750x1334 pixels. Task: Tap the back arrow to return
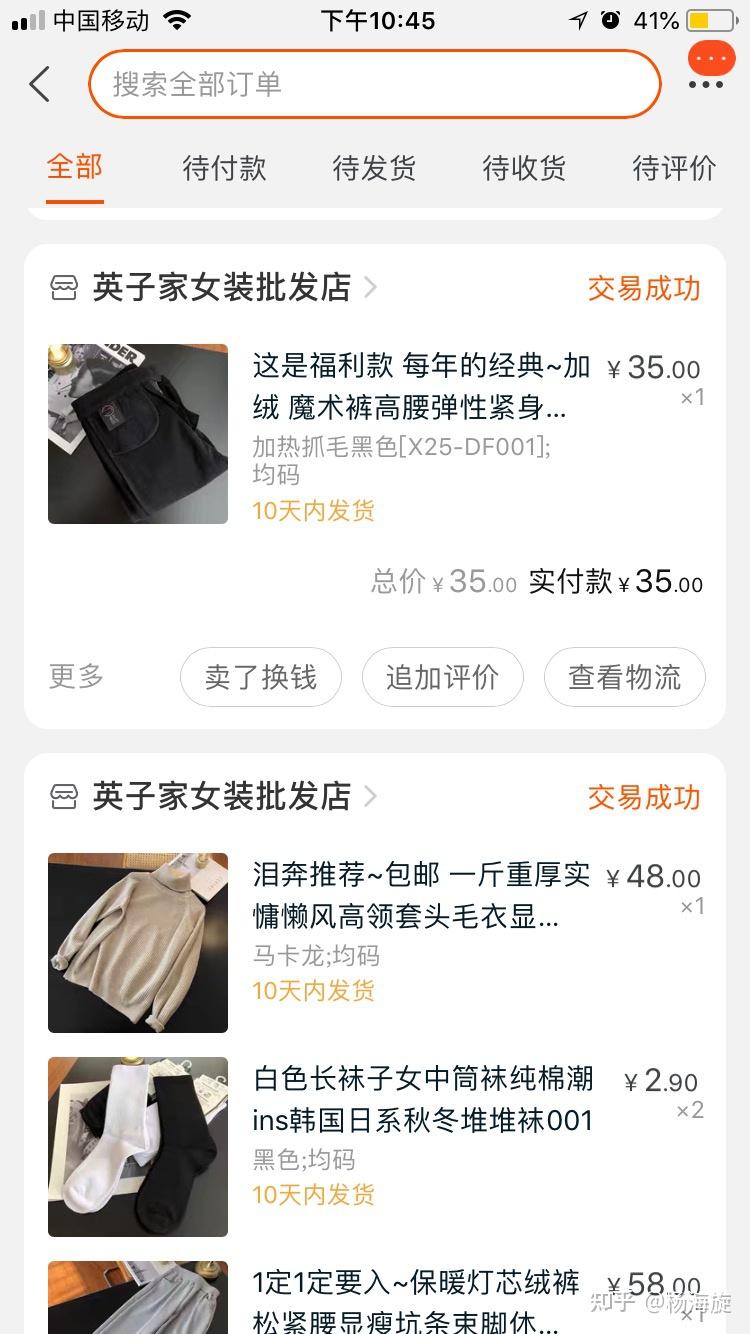[x=39, y=84]
